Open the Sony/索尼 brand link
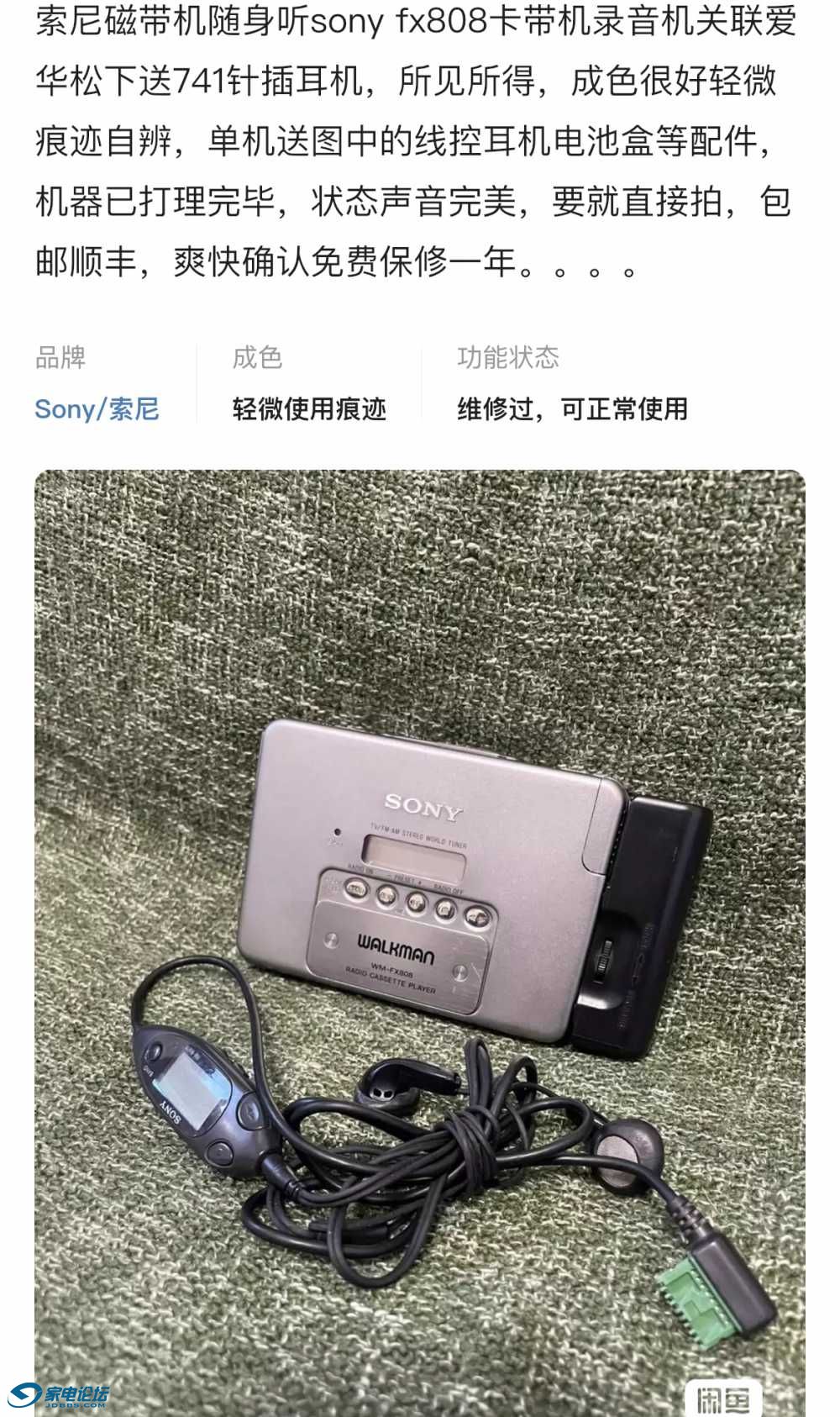This screenshot has width=840, height=1417. (97, 409)
